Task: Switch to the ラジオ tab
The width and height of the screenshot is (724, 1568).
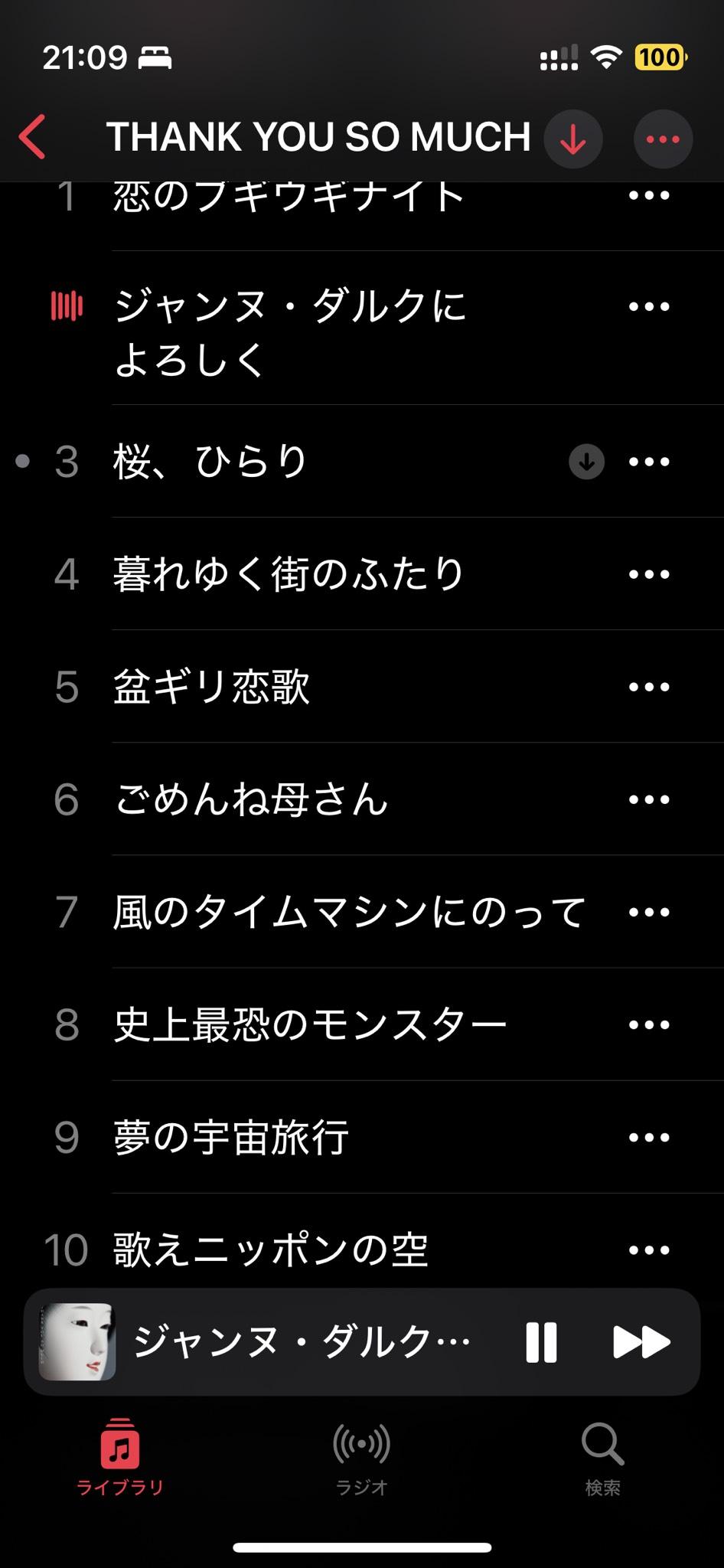Action: pyautogui.click(x=361, y=1457)
